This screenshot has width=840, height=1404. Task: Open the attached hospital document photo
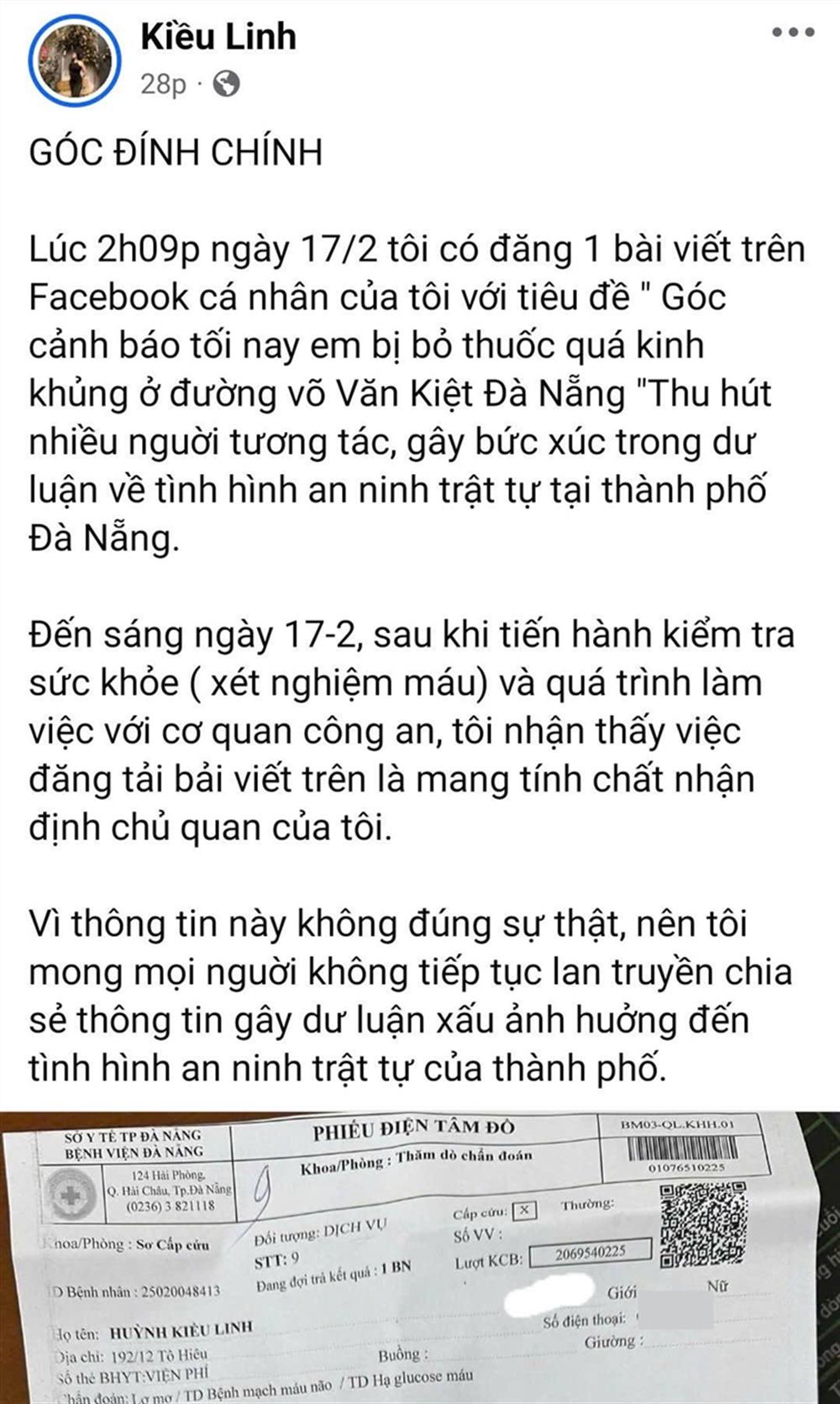tap(420, 1256)
